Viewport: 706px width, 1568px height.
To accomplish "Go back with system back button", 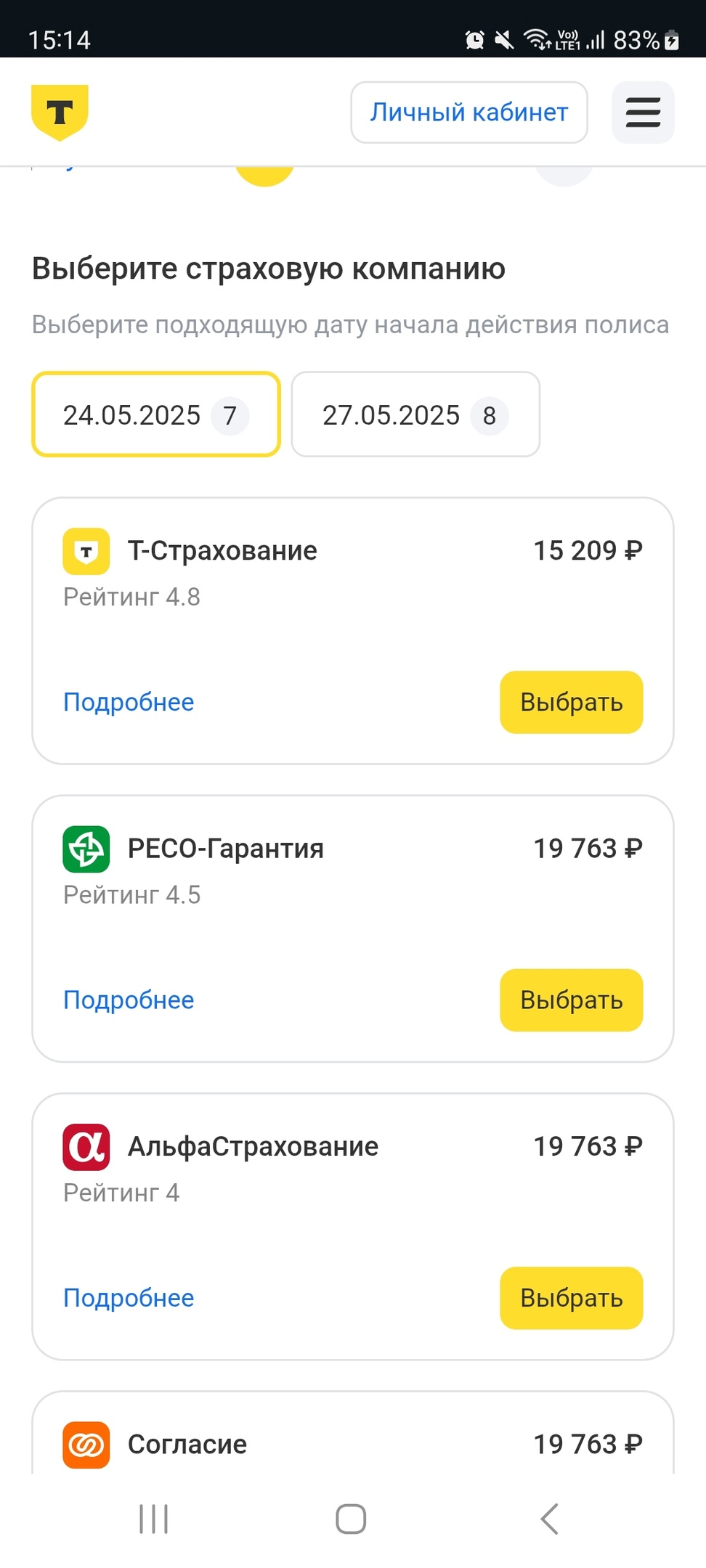I will coord(550,1519).
